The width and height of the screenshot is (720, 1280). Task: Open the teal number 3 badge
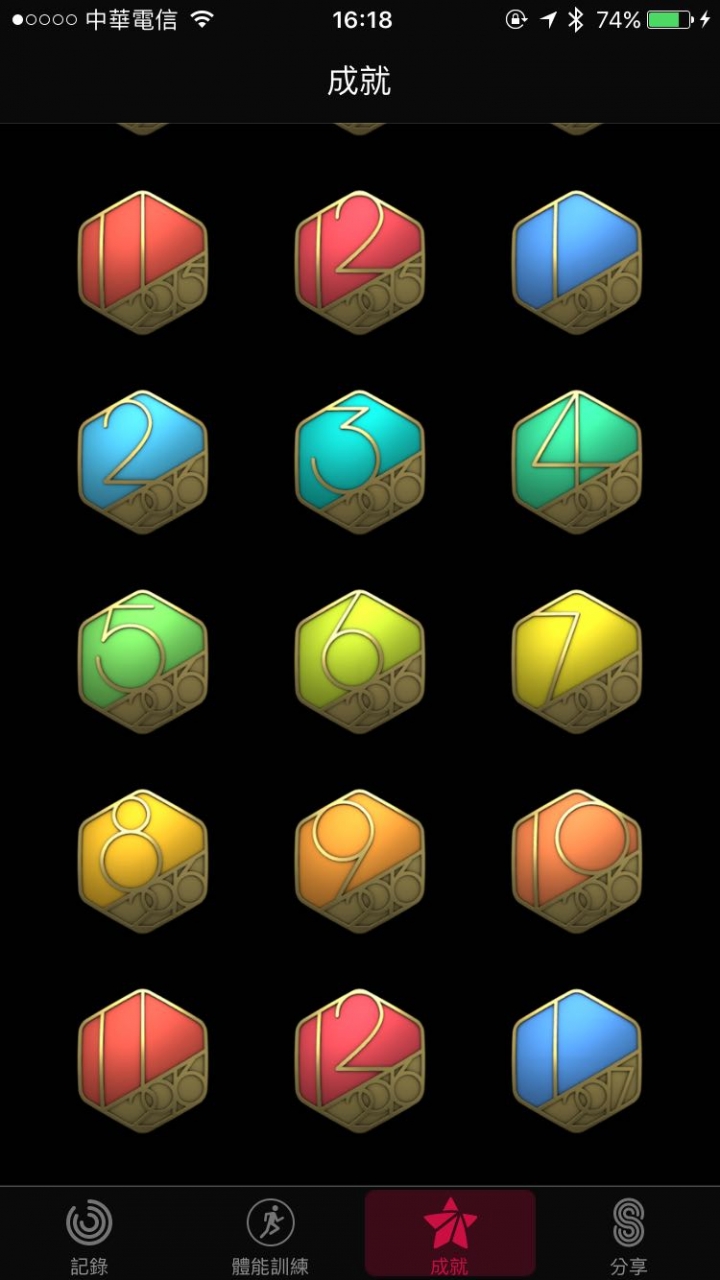(x=360, y=462)
